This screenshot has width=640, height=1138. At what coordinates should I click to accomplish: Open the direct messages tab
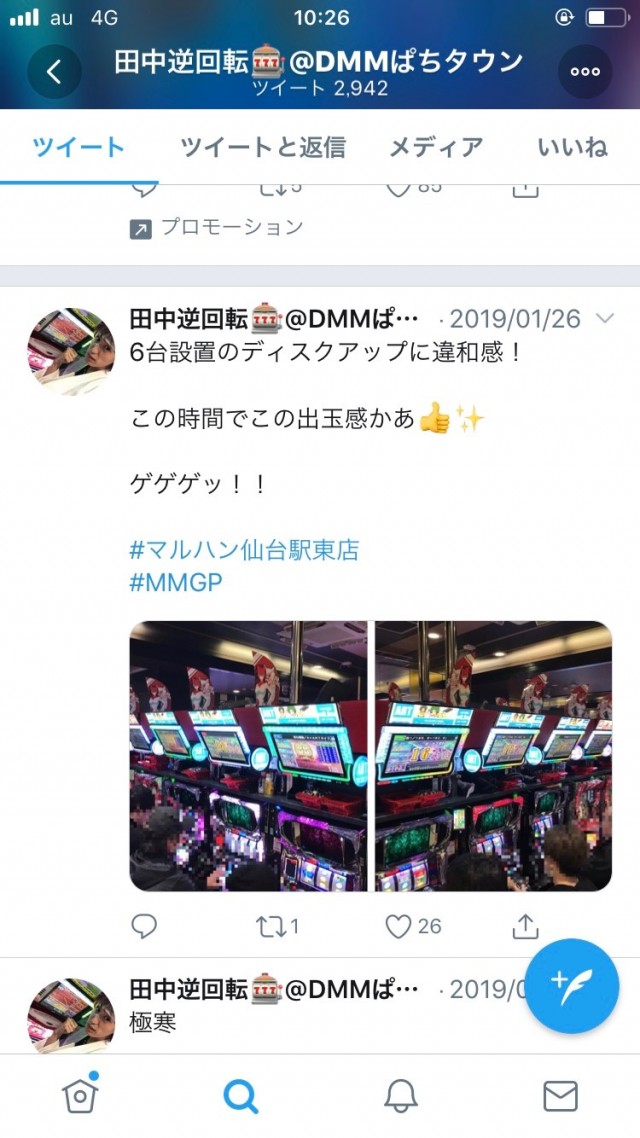[560, 1096]
